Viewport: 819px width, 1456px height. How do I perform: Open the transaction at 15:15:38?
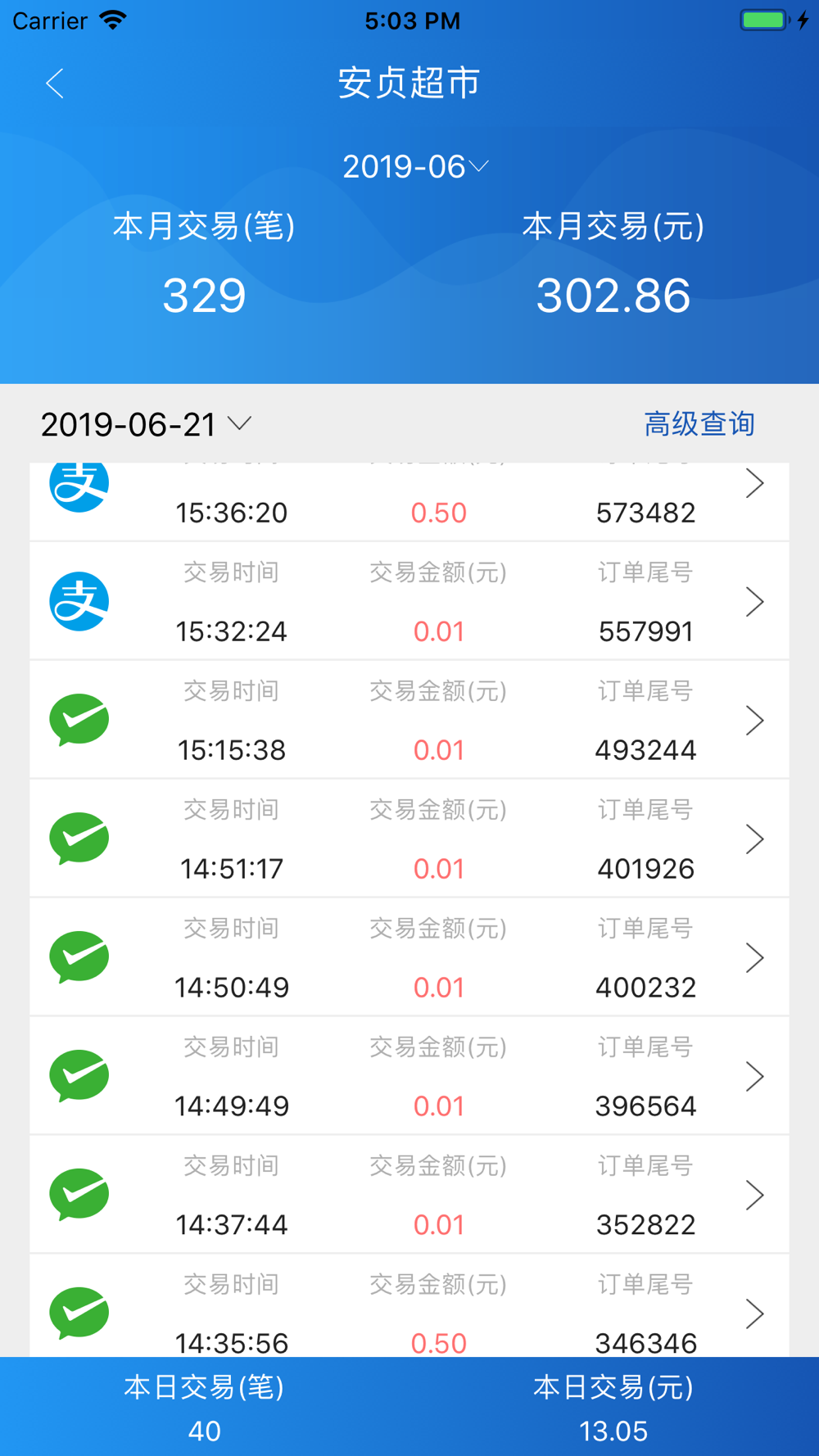coord(409,720)
